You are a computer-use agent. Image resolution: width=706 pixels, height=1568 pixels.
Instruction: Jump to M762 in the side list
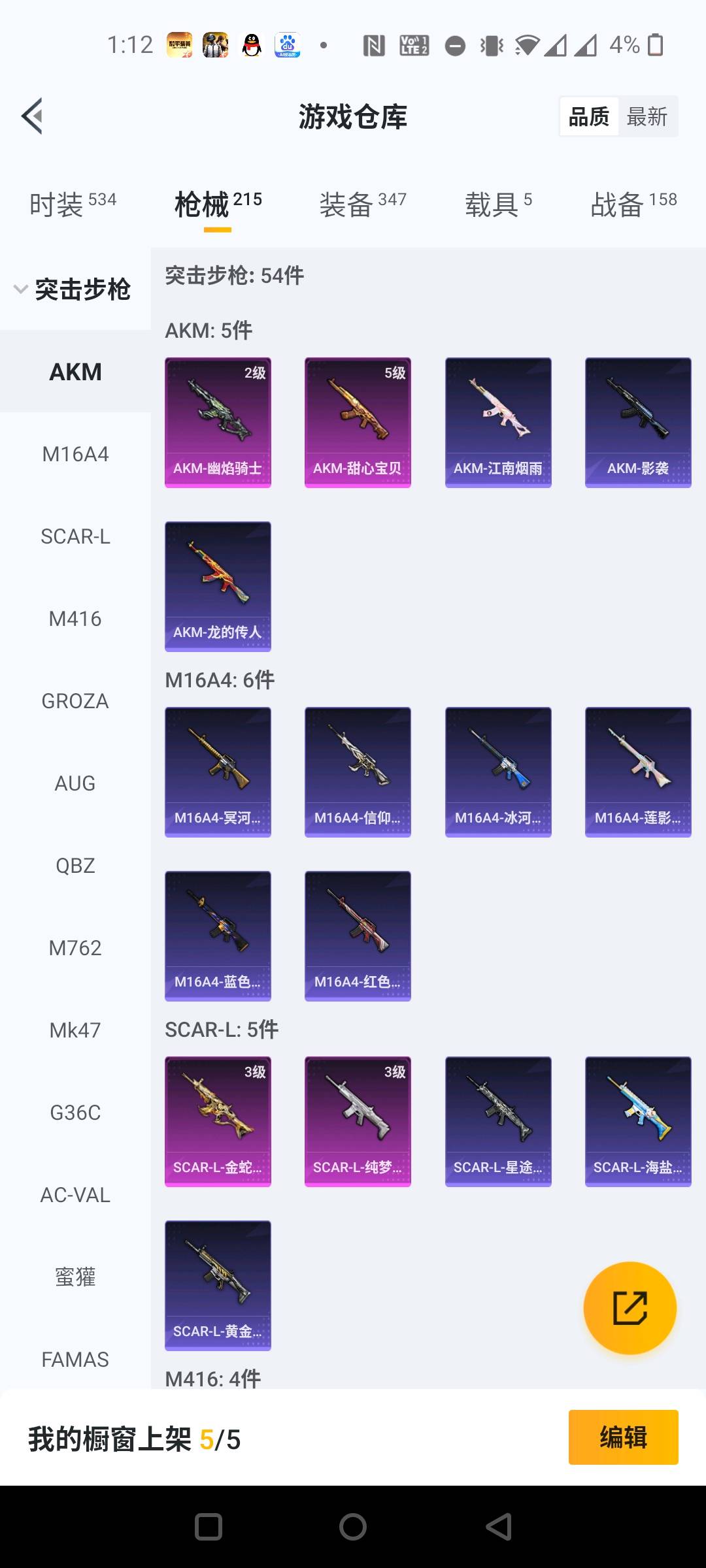75,948
